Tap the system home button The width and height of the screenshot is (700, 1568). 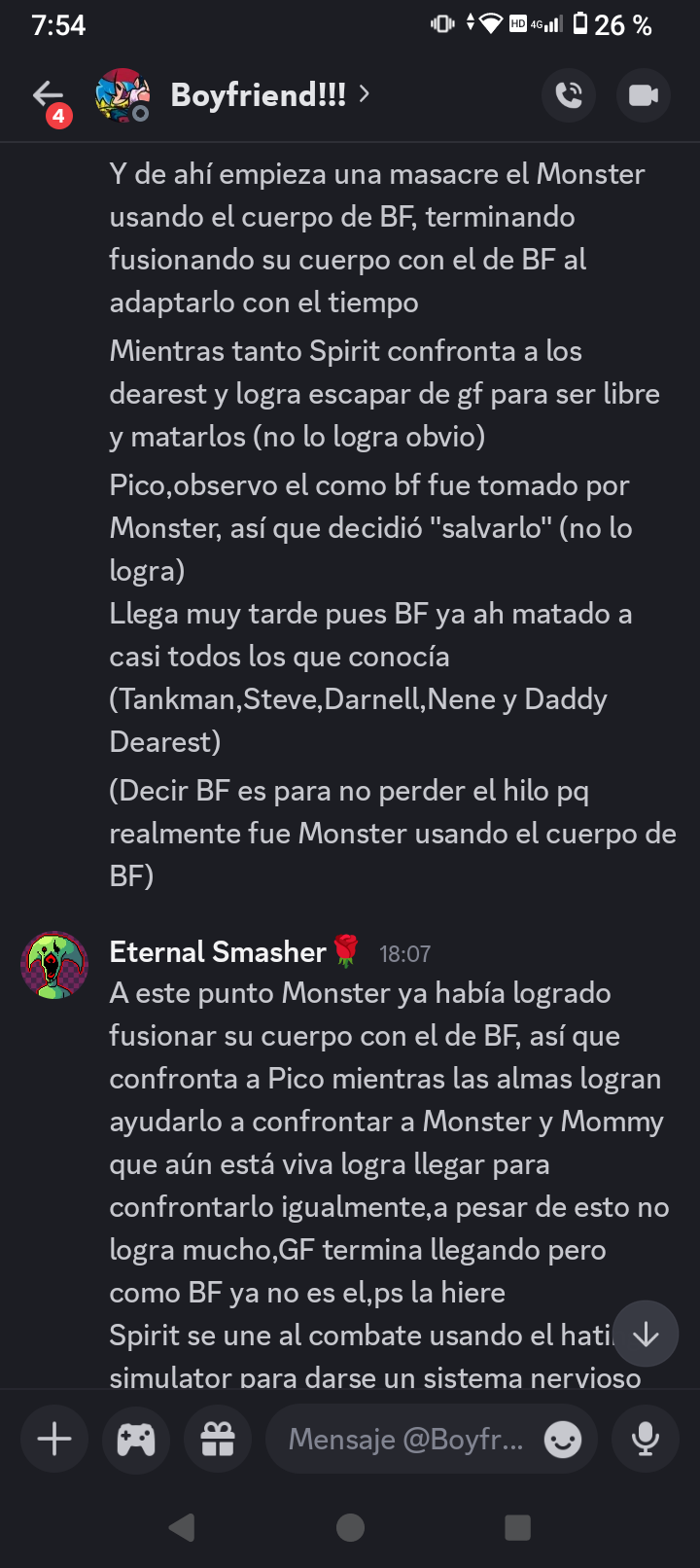350,1527
